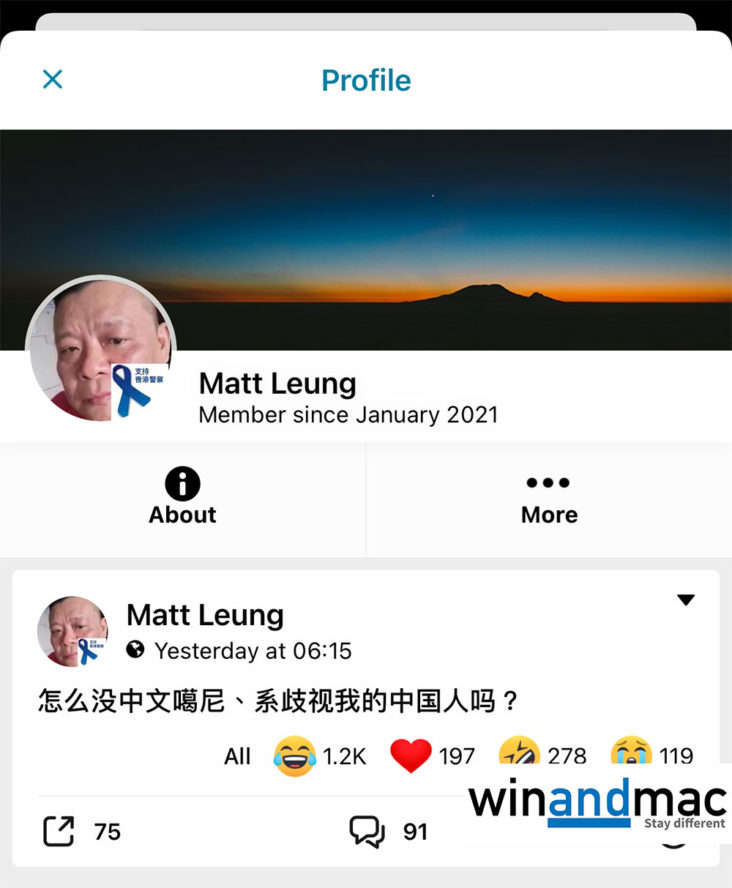Tap the author name on the post
This screenshot has height=888, width=732.
tap(205, 615)
